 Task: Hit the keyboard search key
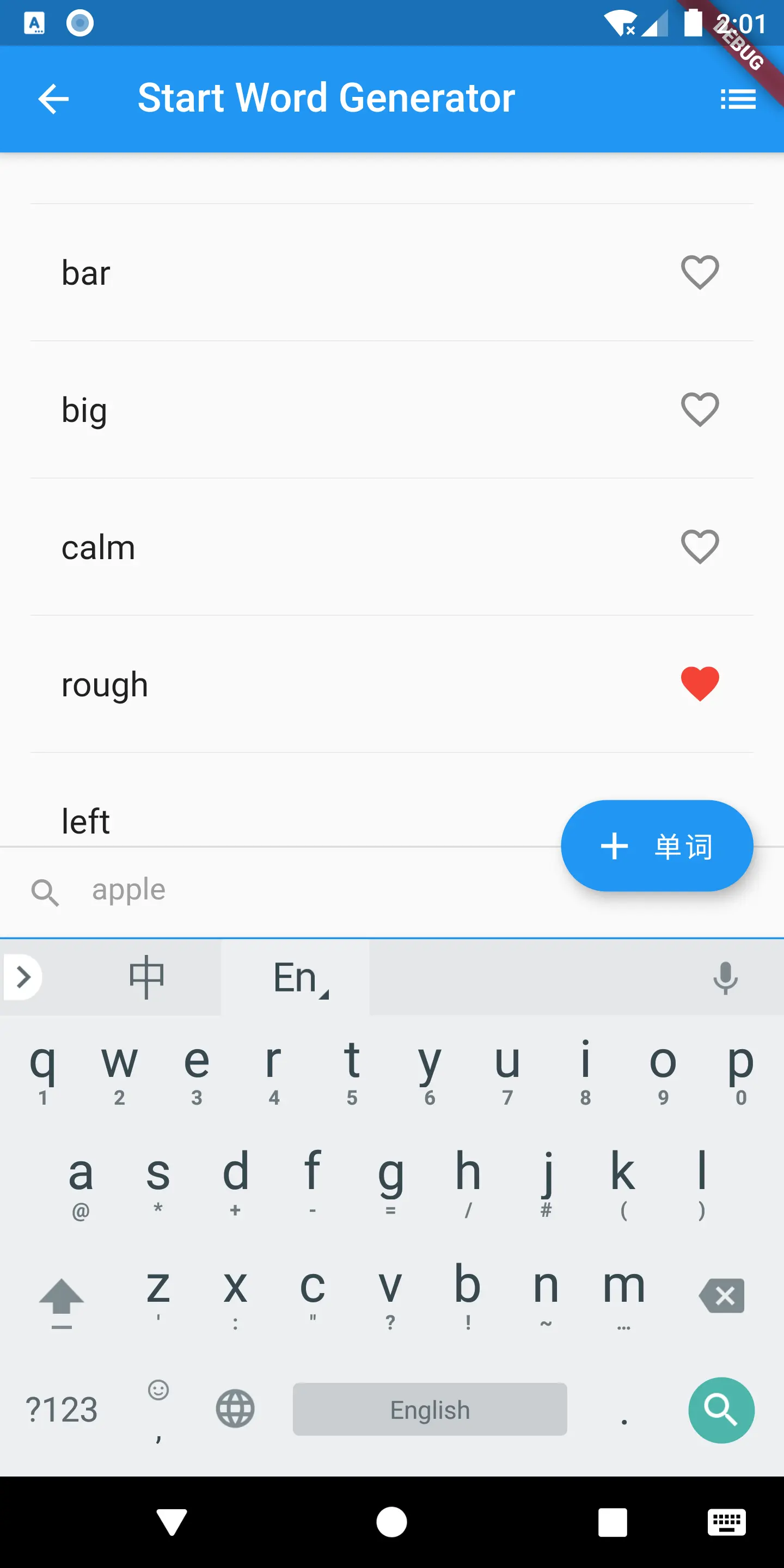coord(721,1410)
